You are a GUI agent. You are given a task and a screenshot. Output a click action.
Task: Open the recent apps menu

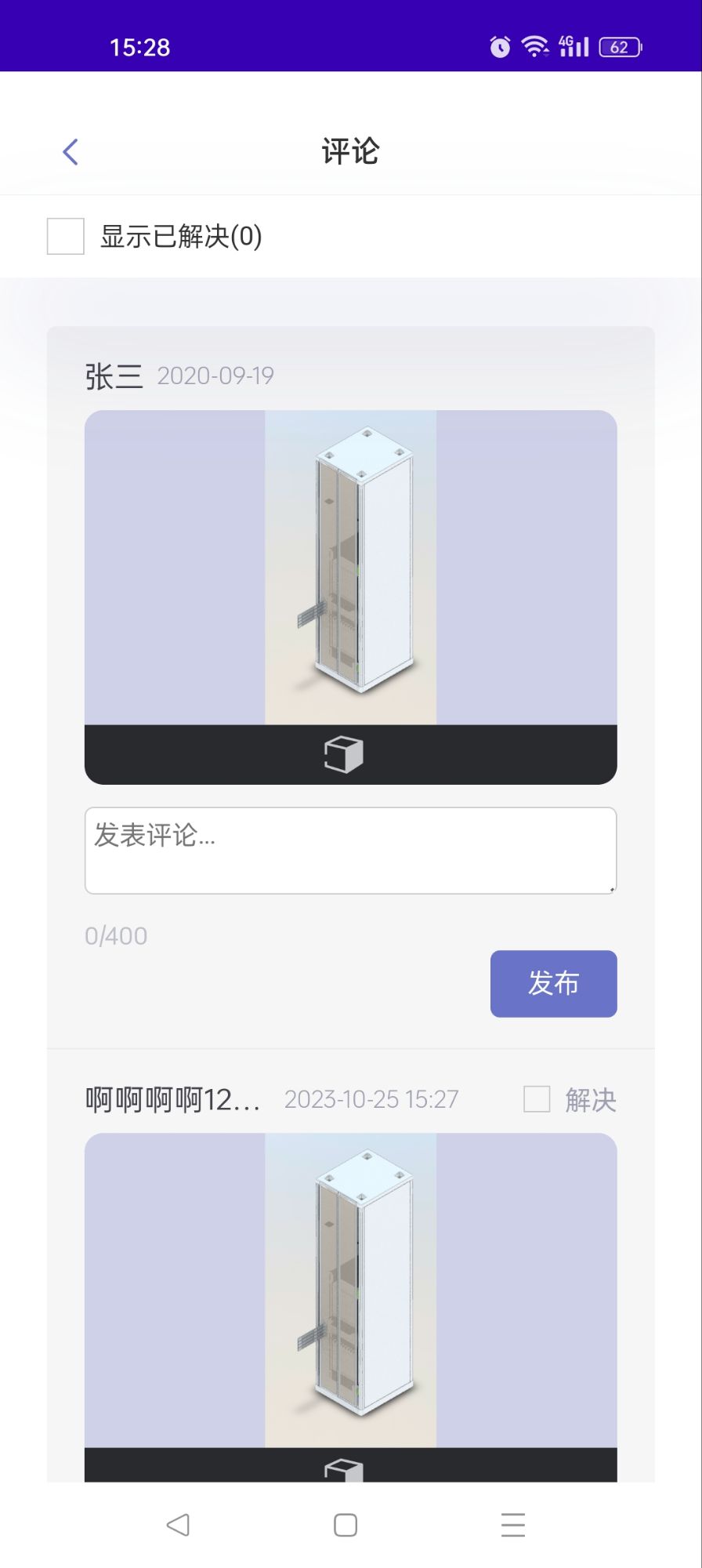coord(513,1525)
